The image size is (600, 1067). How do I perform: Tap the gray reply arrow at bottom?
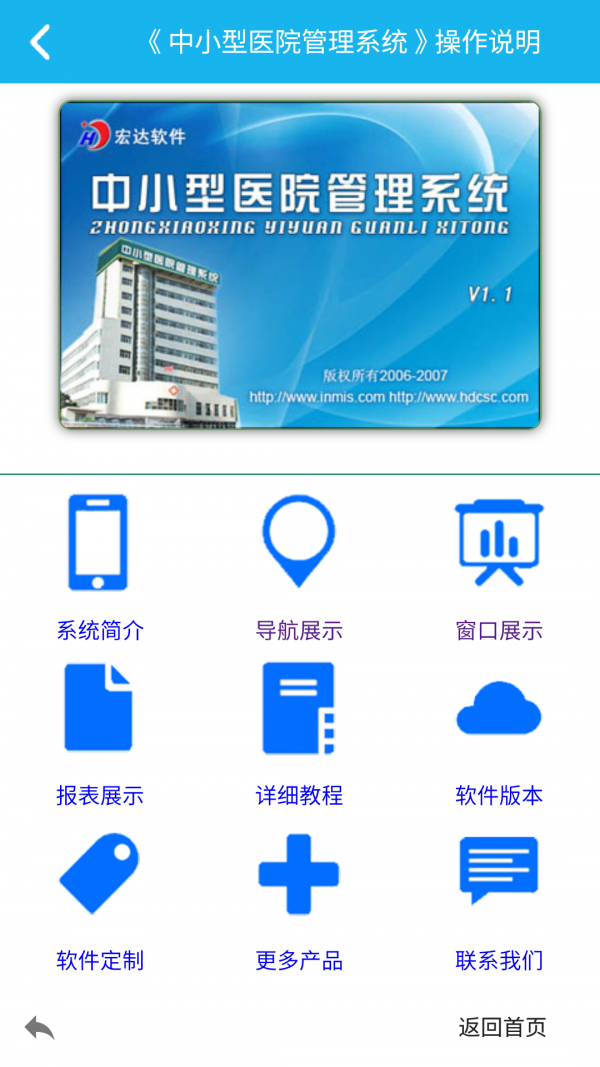39,1028
